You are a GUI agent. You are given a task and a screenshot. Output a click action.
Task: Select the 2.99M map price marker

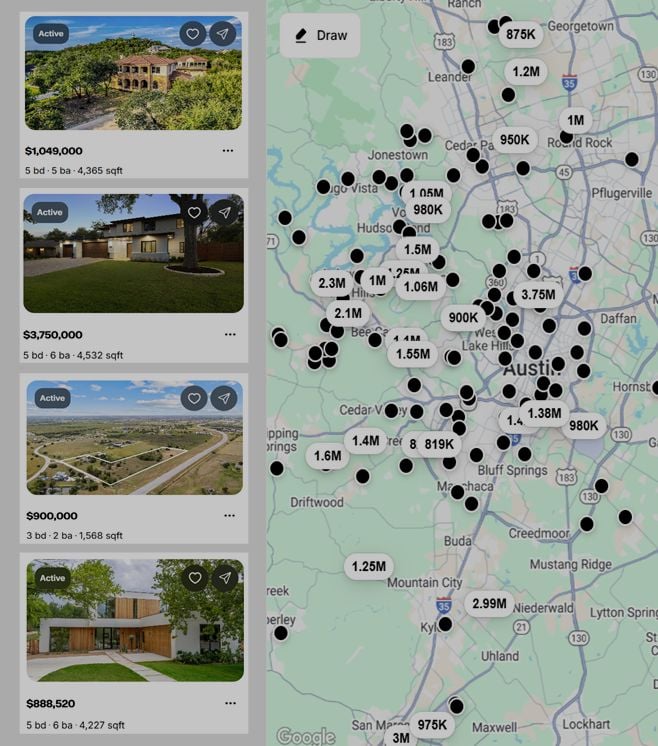[x=490, y=603]
